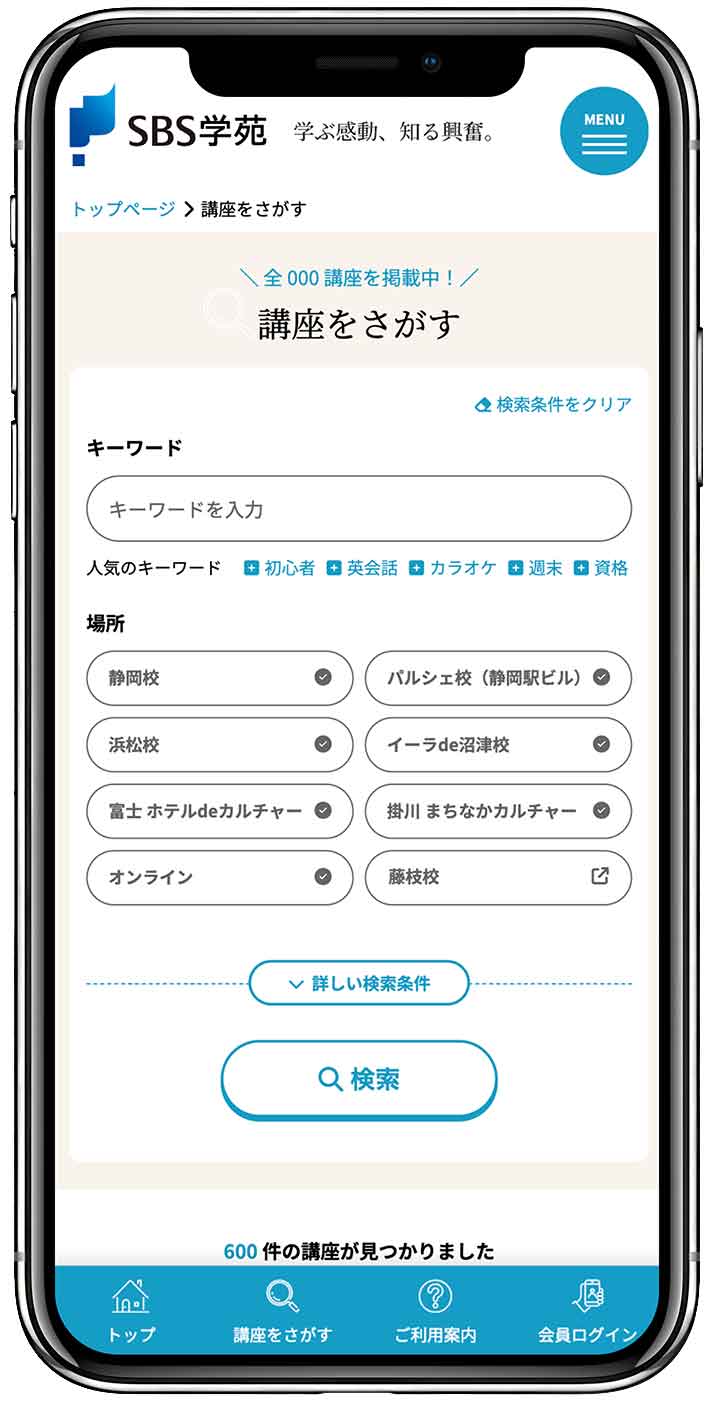Go to トップページ breadcrumb link
Screen dimensions: 713x1405
[x=122, y=209]
